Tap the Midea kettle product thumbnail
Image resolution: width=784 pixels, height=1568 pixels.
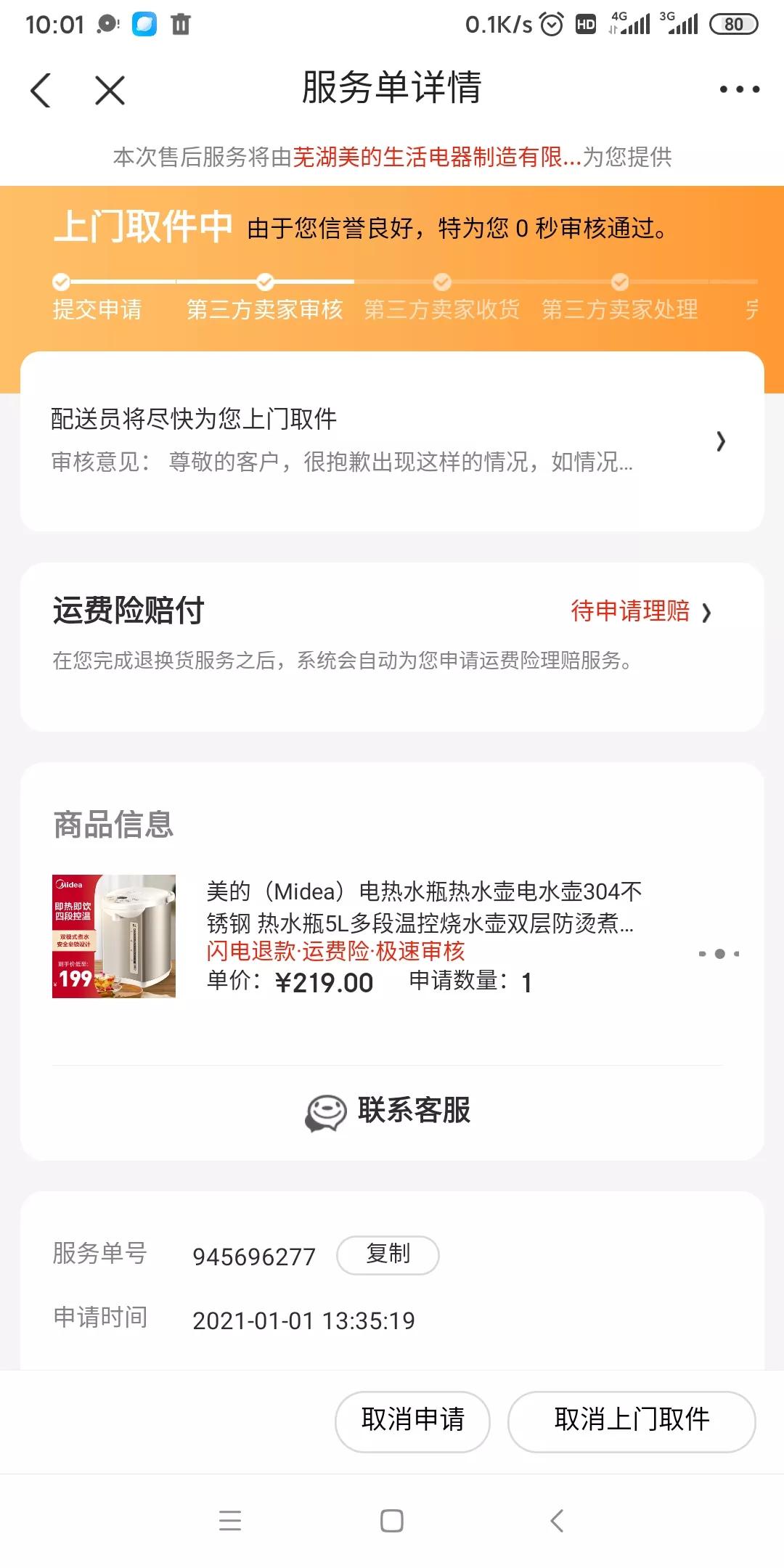(x=114, y=936)
